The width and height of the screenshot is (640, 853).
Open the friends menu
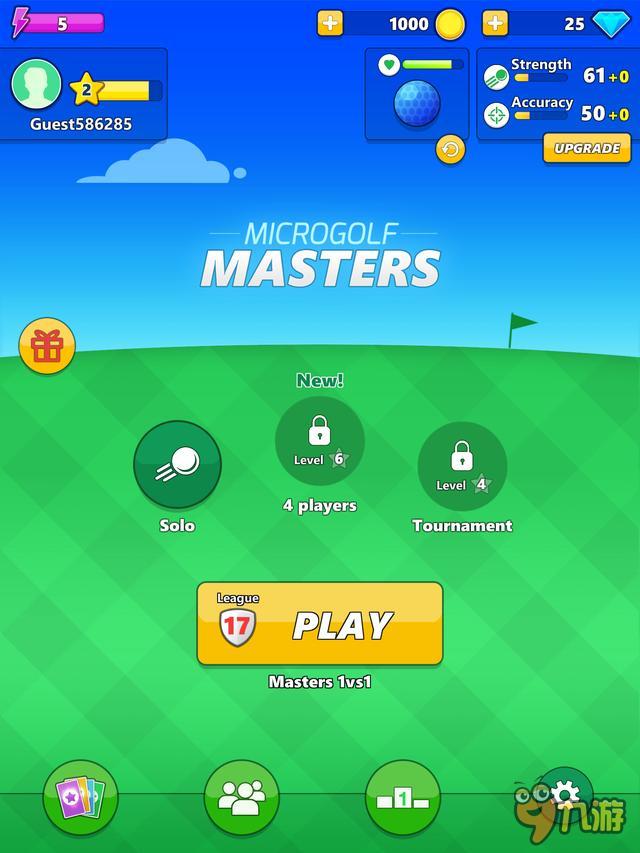click(x=241, y=797)
